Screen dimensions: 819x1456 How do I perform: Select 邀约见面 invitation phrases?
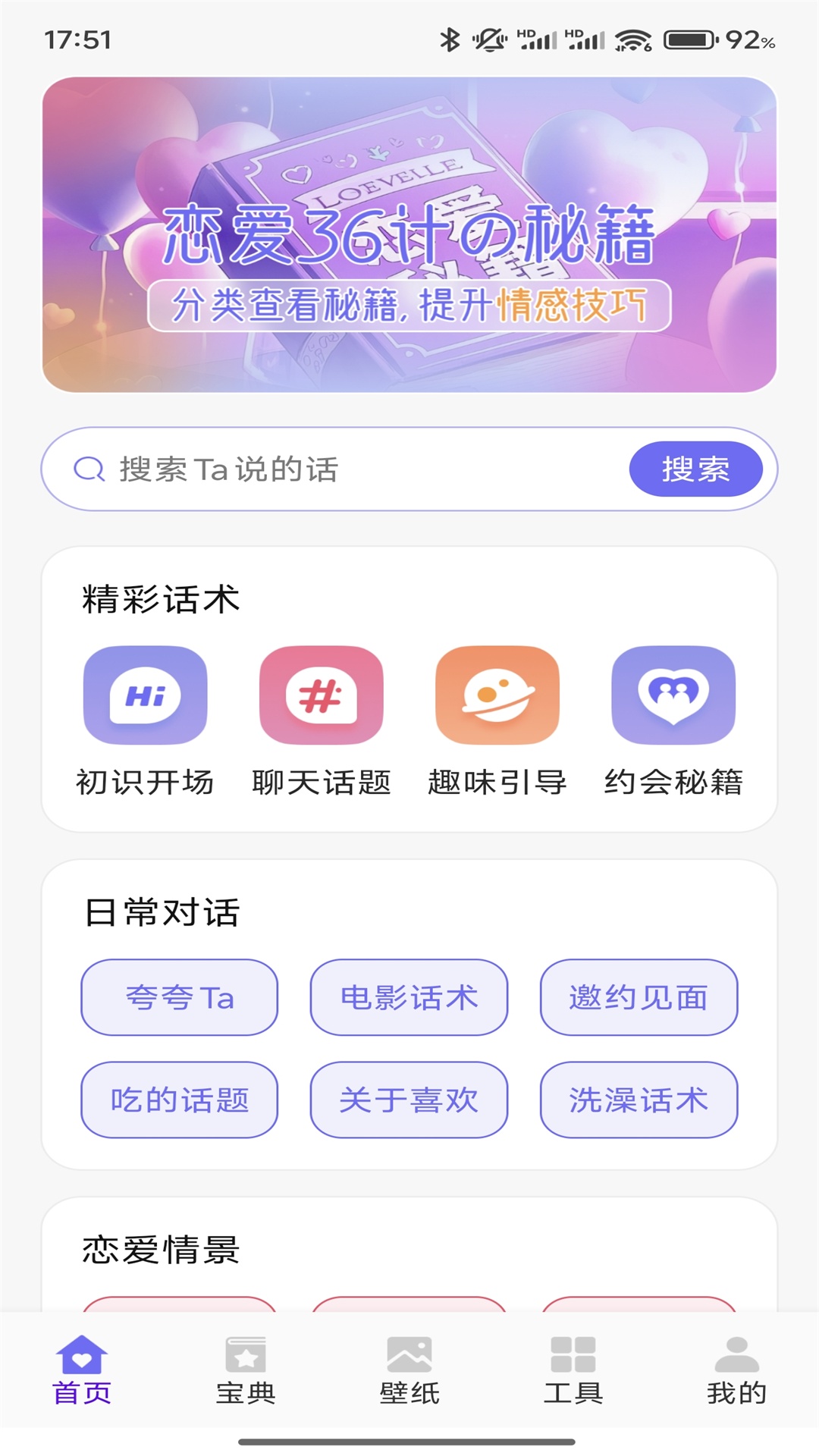point(639,998)
